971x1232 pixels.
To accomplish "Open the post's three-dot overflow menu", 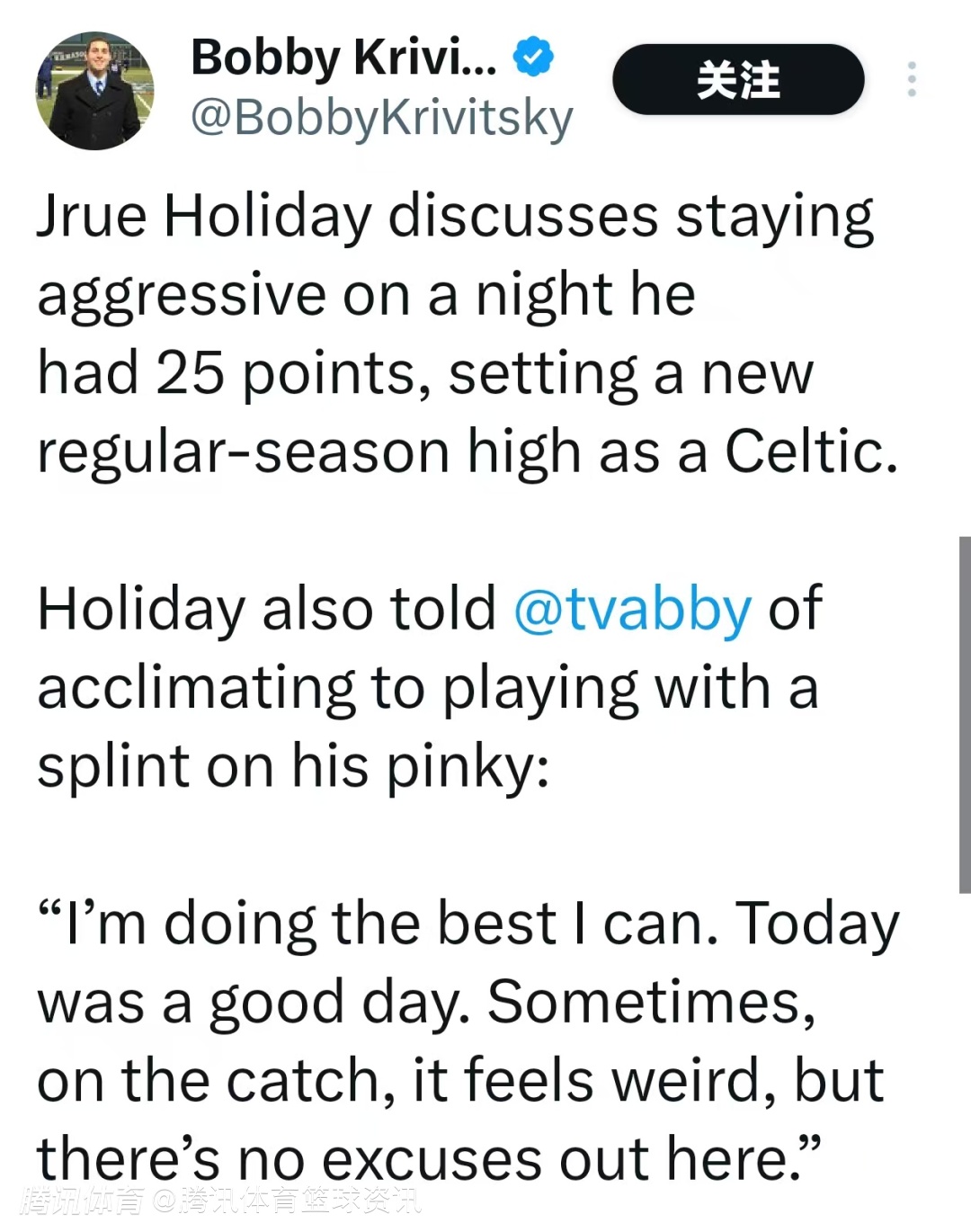I will tap(912, 80).
